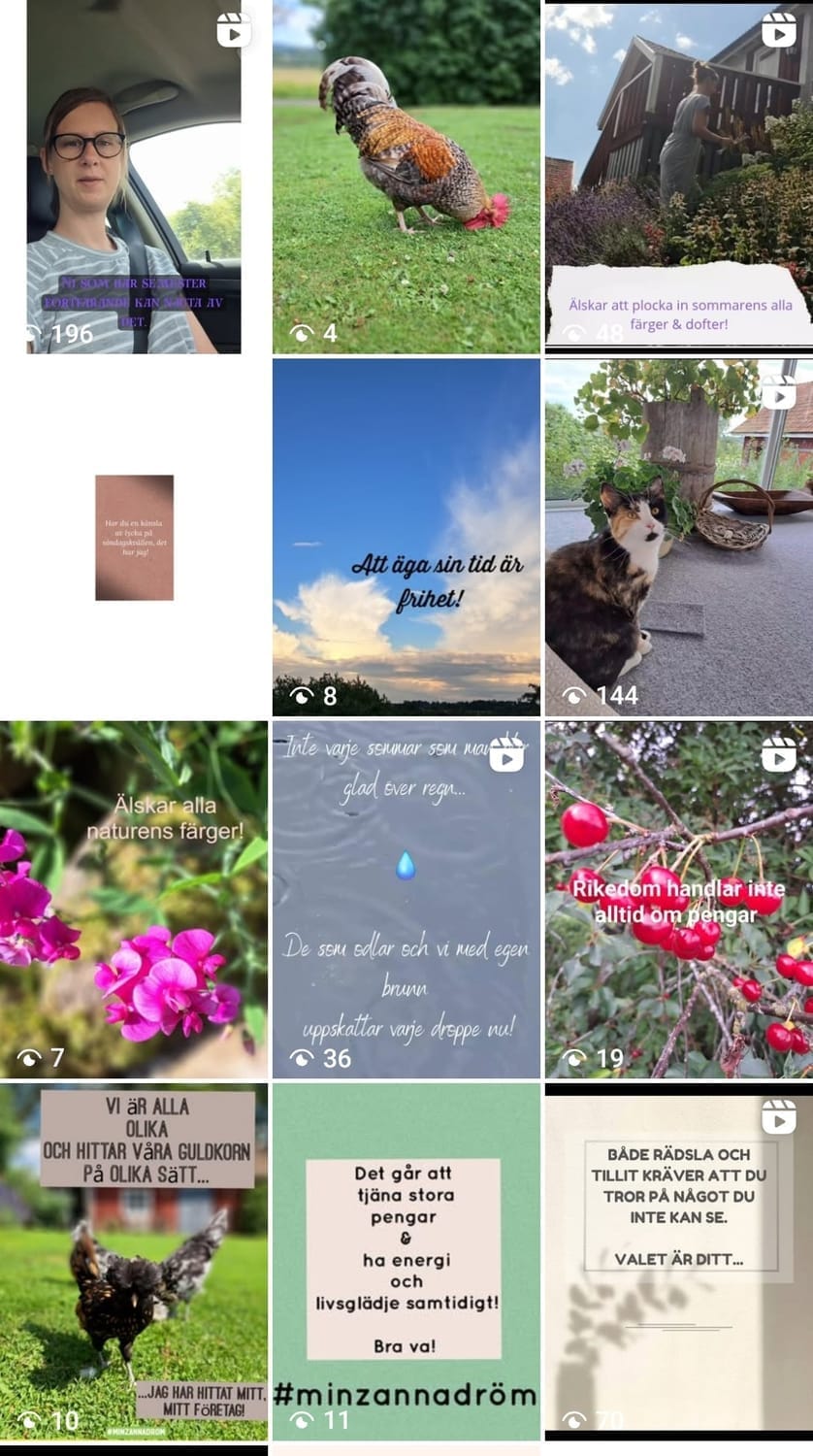Open 'Älskar alla naturens färger!' flower post

point(134,899)
